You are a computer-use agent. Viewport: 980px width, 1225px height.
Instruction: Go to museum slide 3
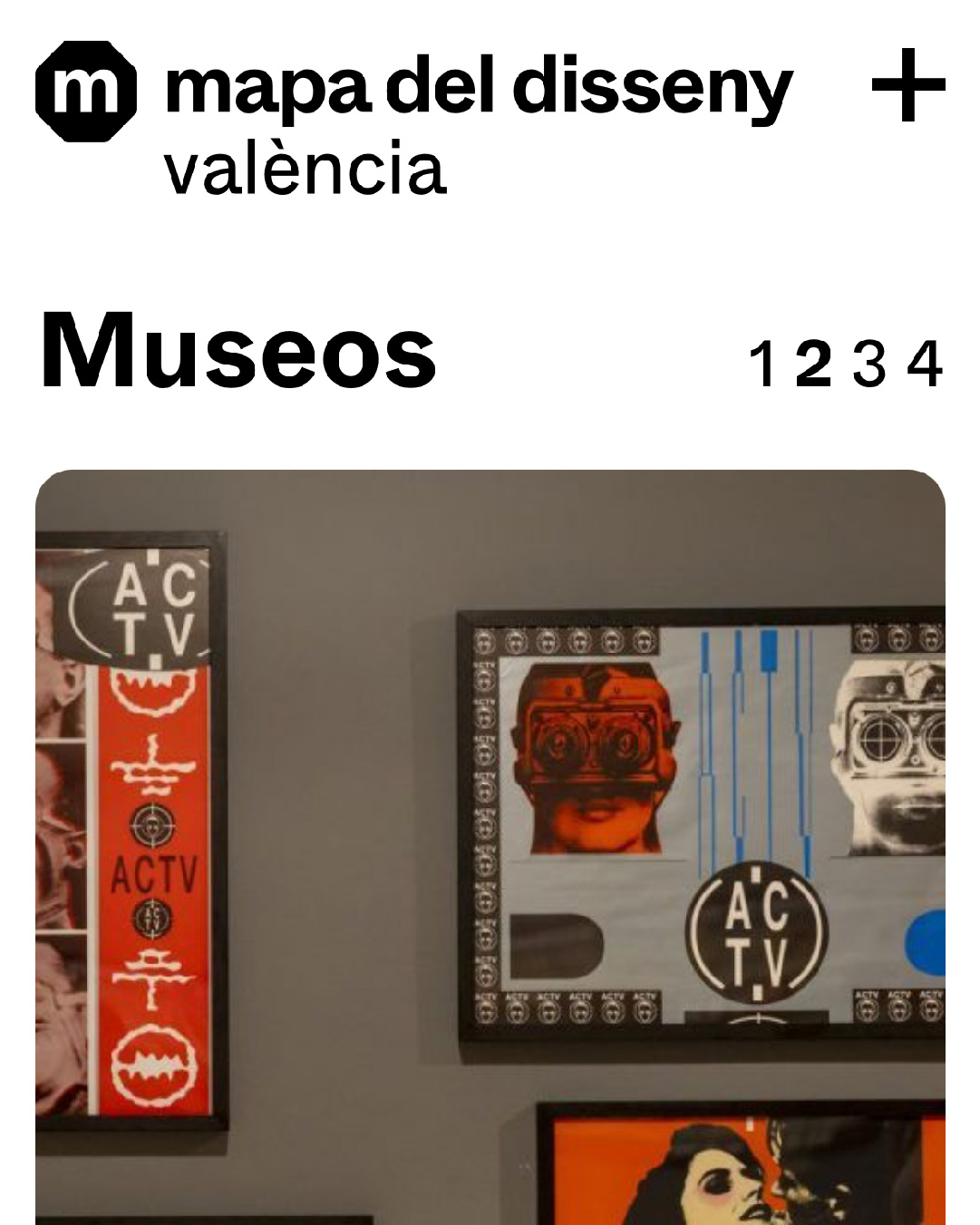[x=869, y=365]
